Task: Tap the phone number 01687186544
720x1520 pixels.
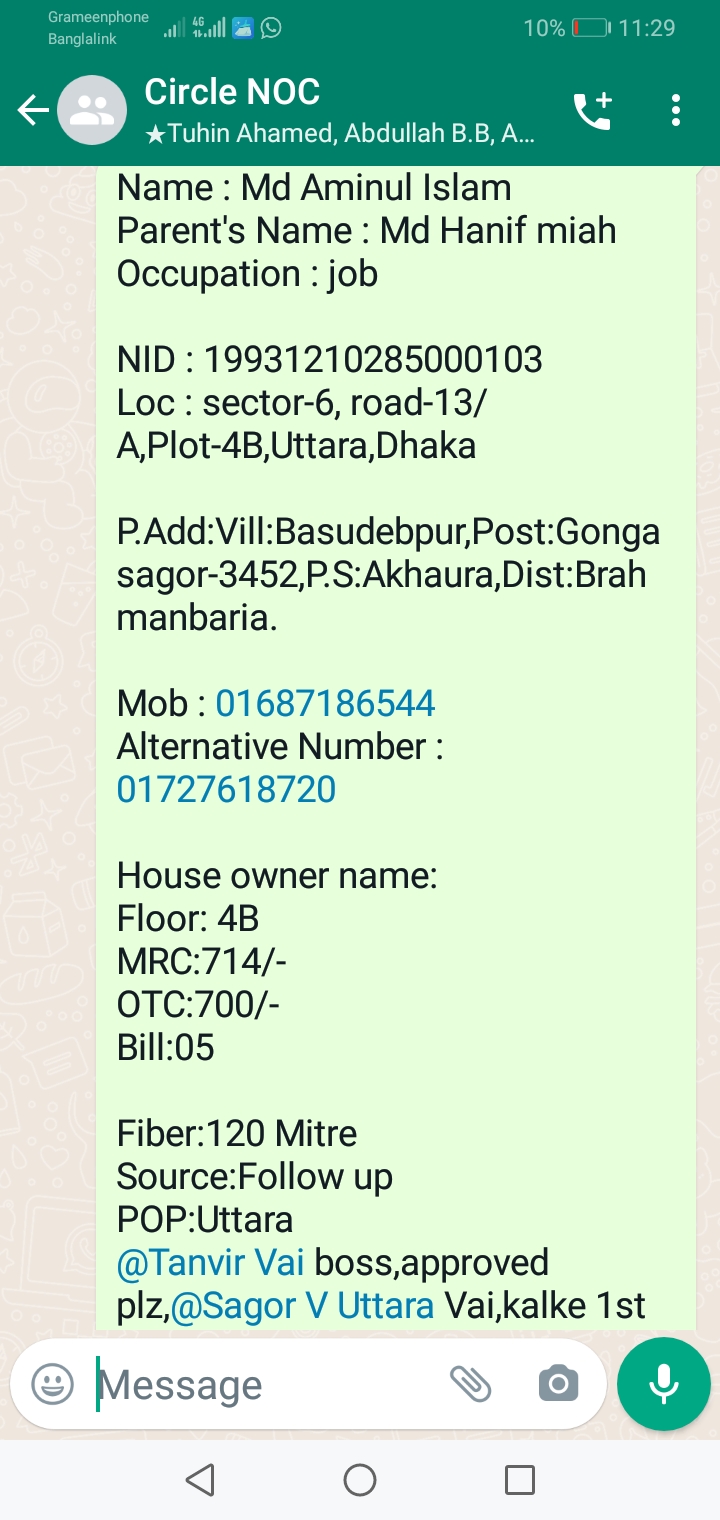Action: [x=326, y=704]
